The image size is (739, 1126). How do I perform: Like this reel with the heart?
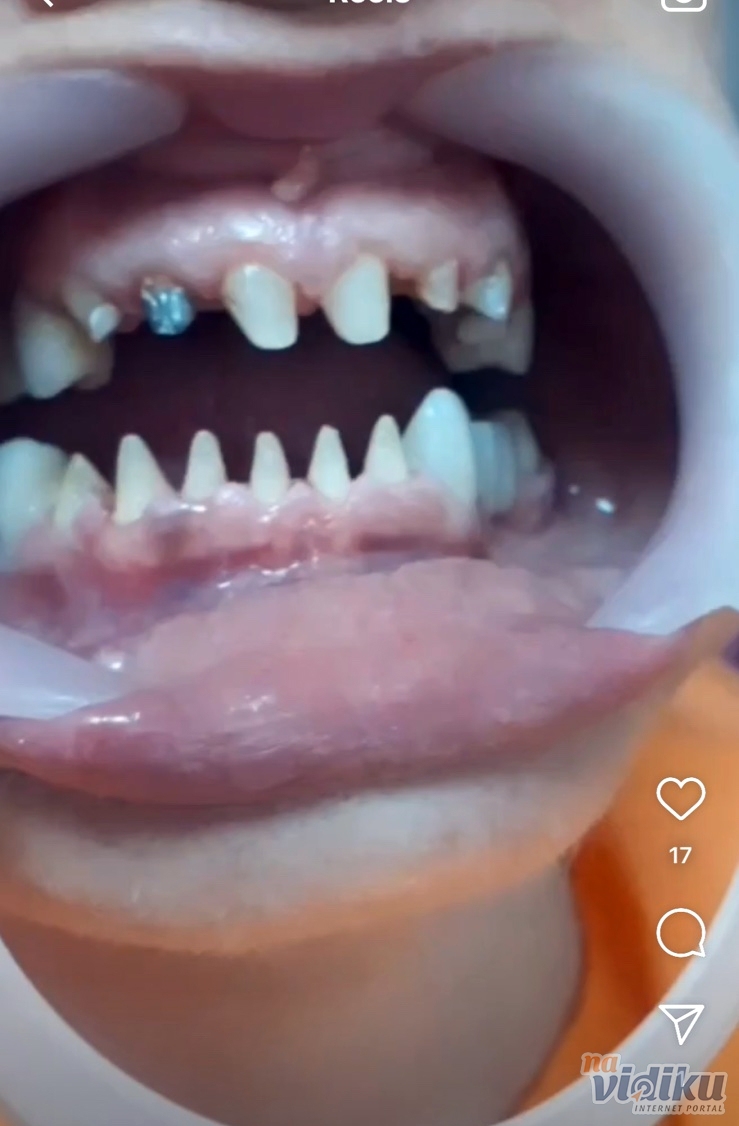pos(681,798)
